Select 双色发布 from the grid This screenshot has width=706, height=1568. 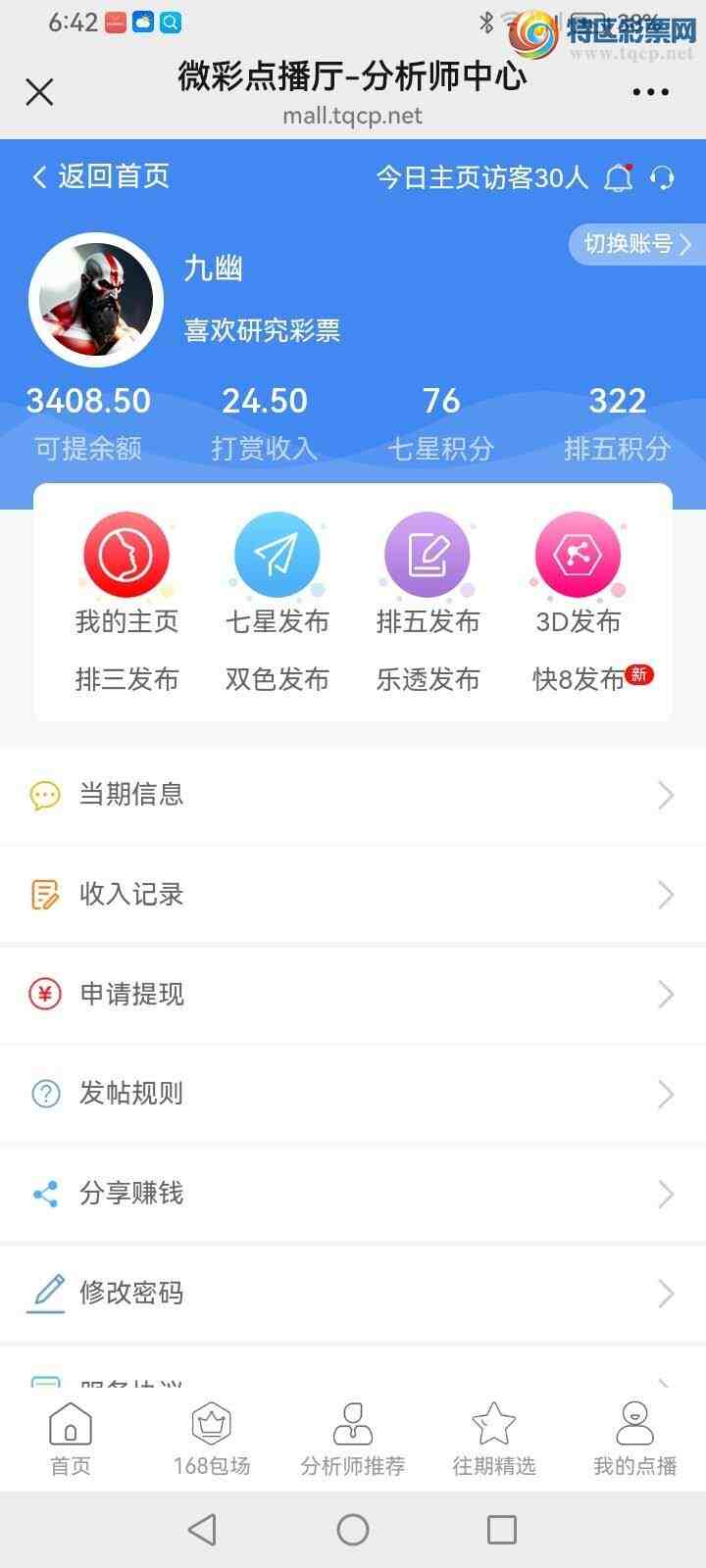coord(277,679)
